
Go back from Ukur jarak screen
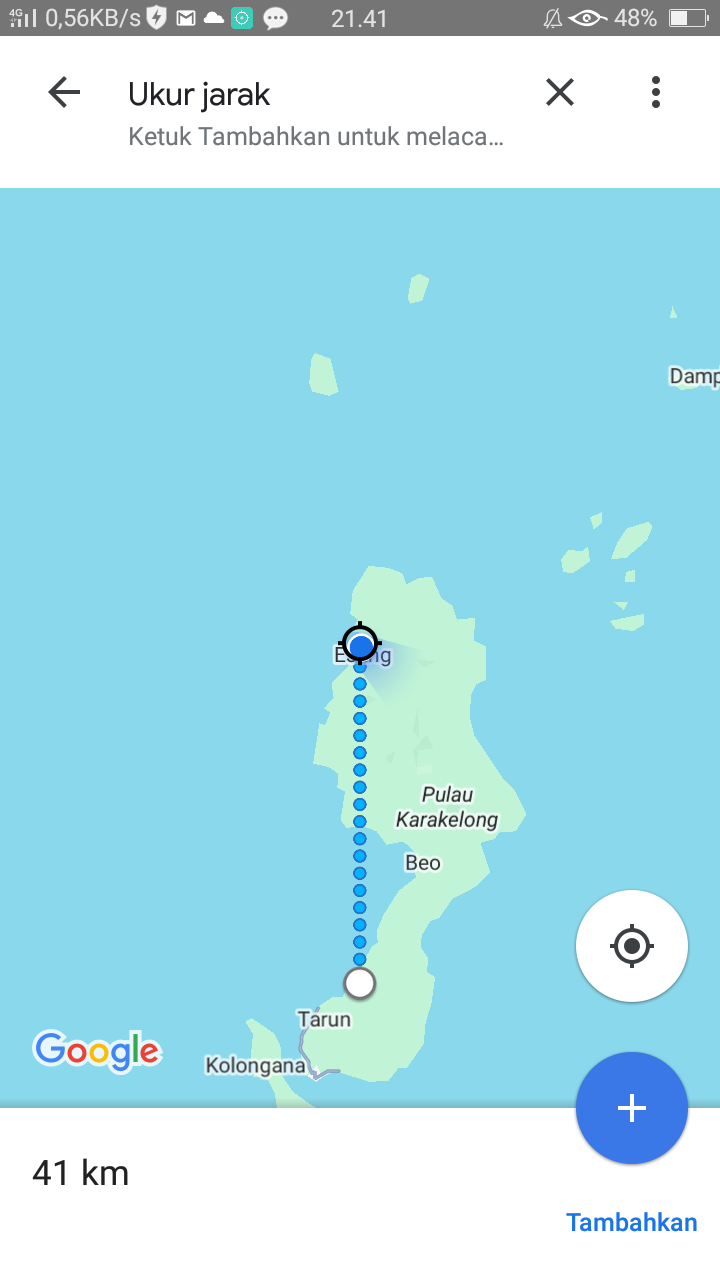point(64,93)
